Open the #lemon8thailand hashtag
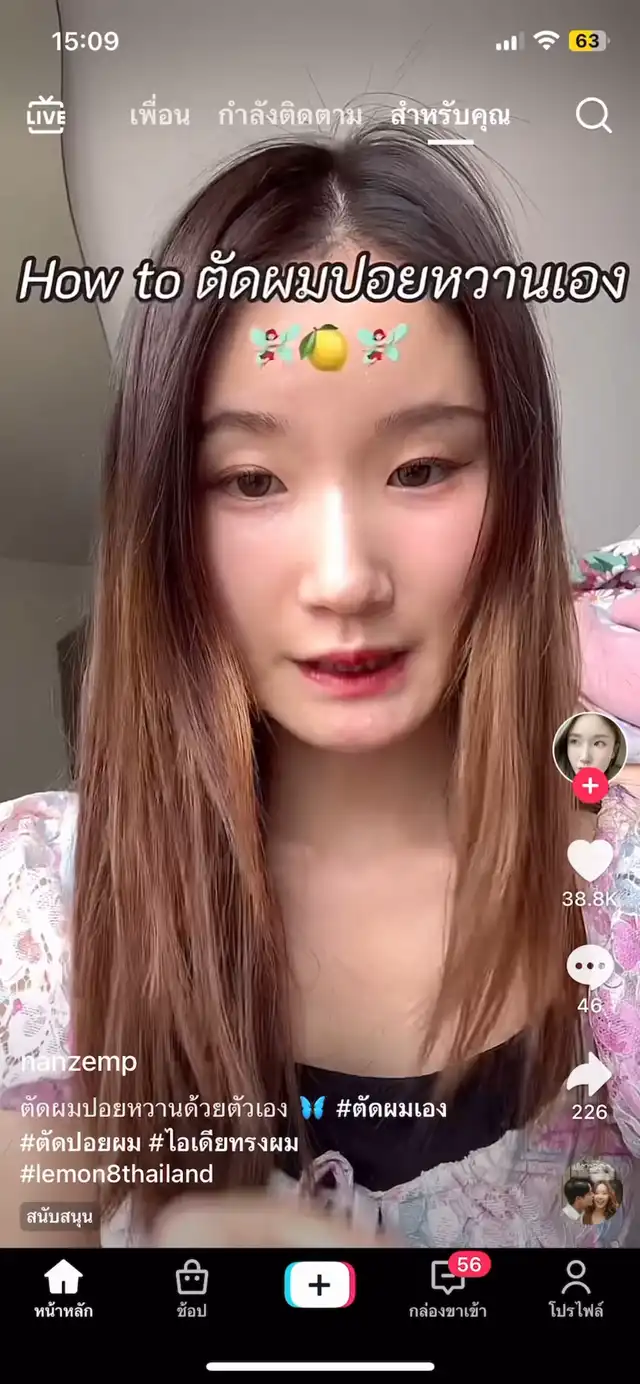The height and width of the screenshot is (1384, 640). click(117, 1174)
